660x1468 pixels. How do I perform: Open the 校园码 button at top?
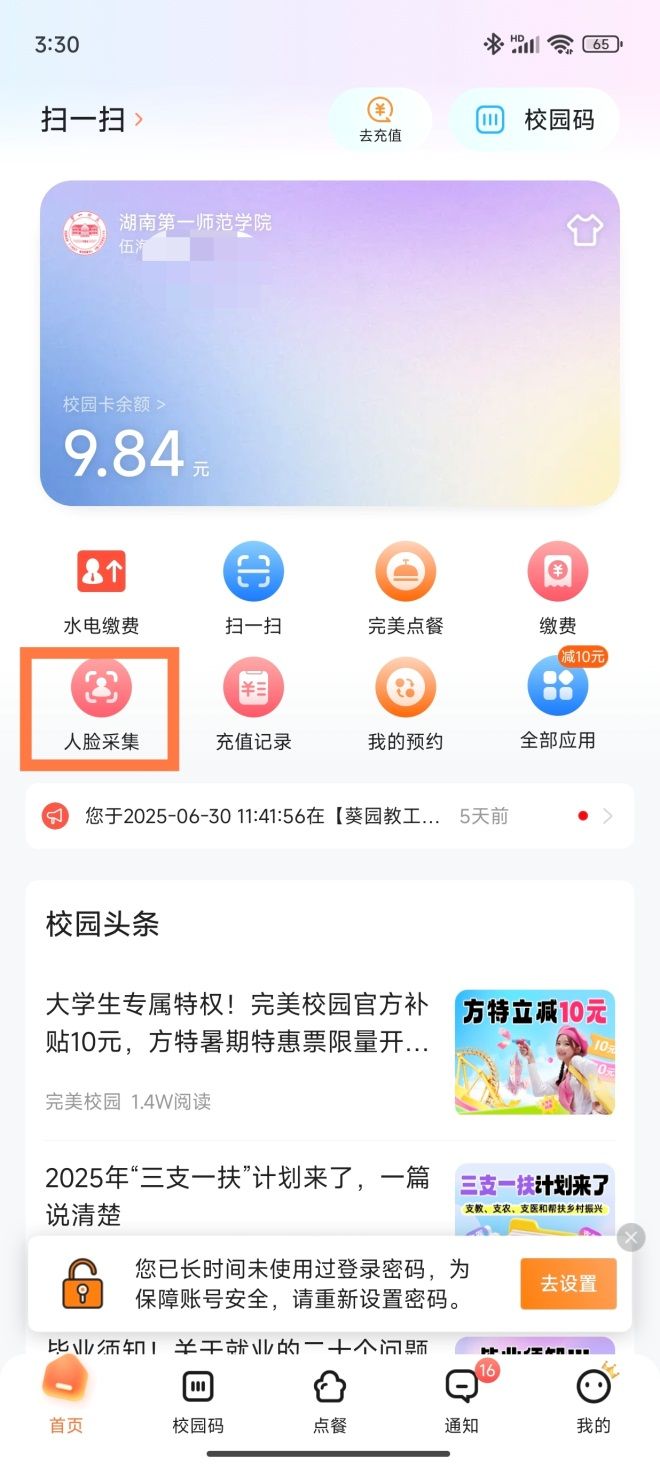point(535,121)
